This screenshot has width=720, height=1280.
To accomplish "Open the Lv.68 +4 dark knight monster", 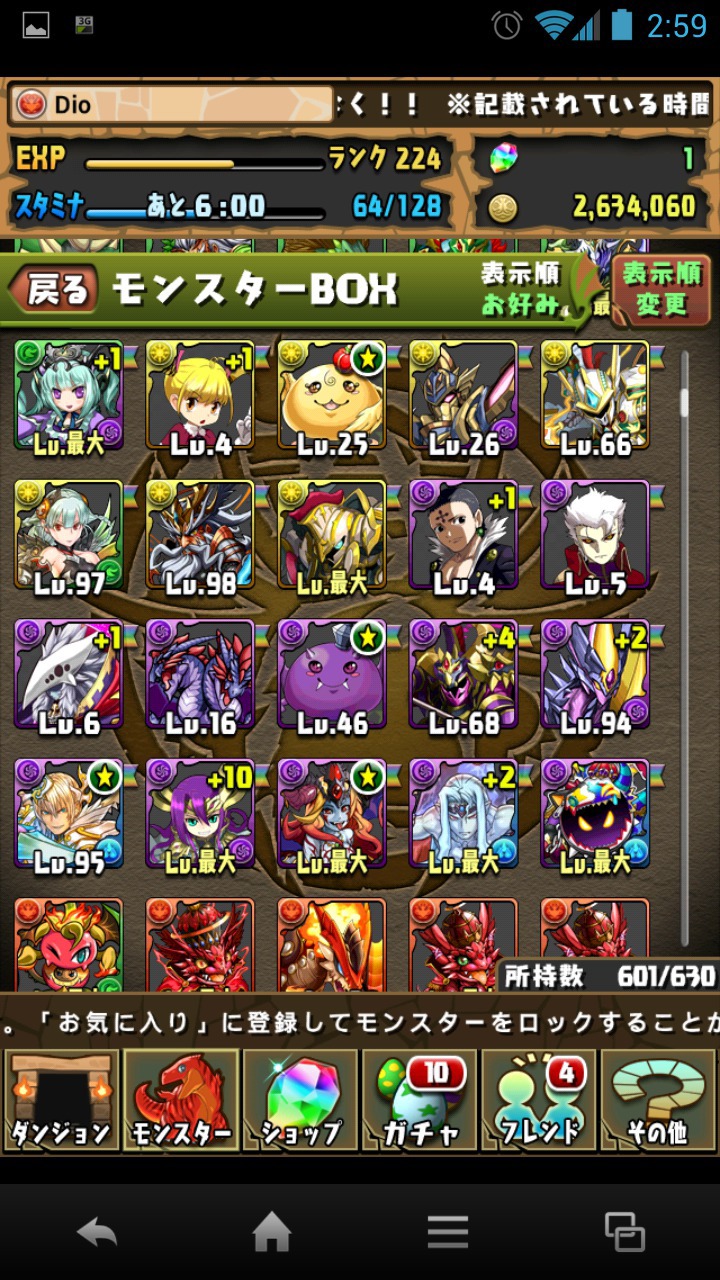I will pyautogui.click(x=463, y=675).
